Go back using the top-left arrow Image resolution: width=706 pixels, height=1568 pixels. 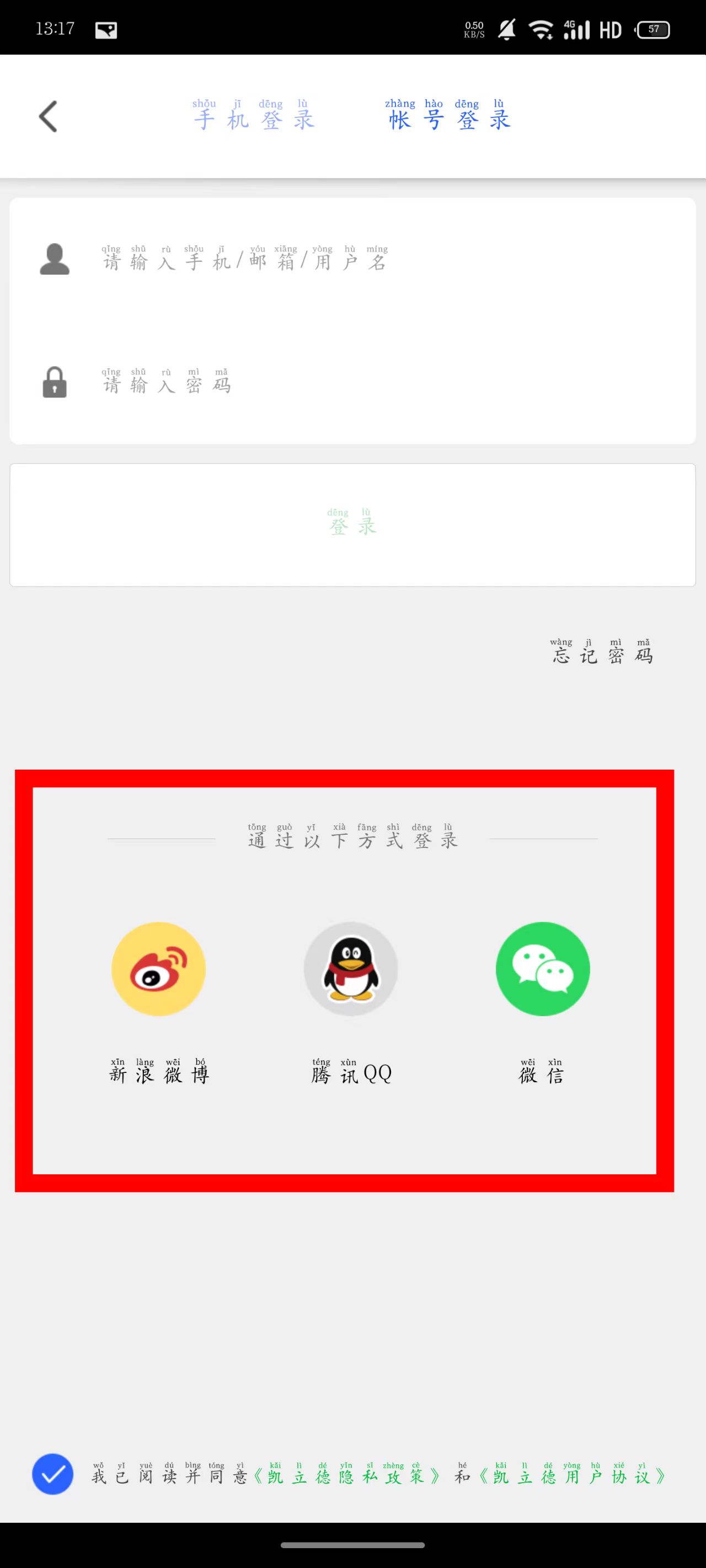48,116
